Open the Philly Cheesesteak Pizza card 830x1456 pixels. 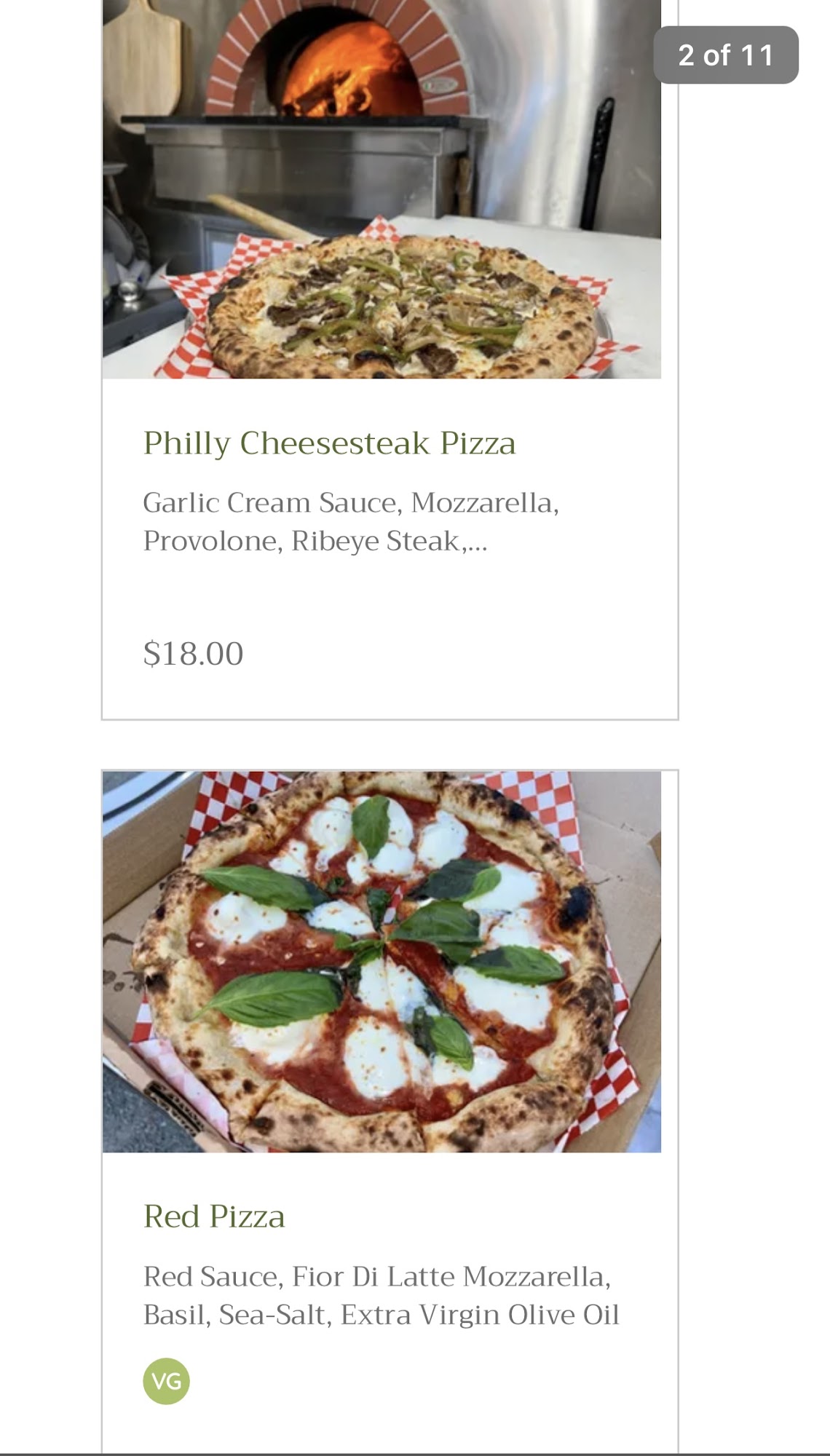[329, 443]
